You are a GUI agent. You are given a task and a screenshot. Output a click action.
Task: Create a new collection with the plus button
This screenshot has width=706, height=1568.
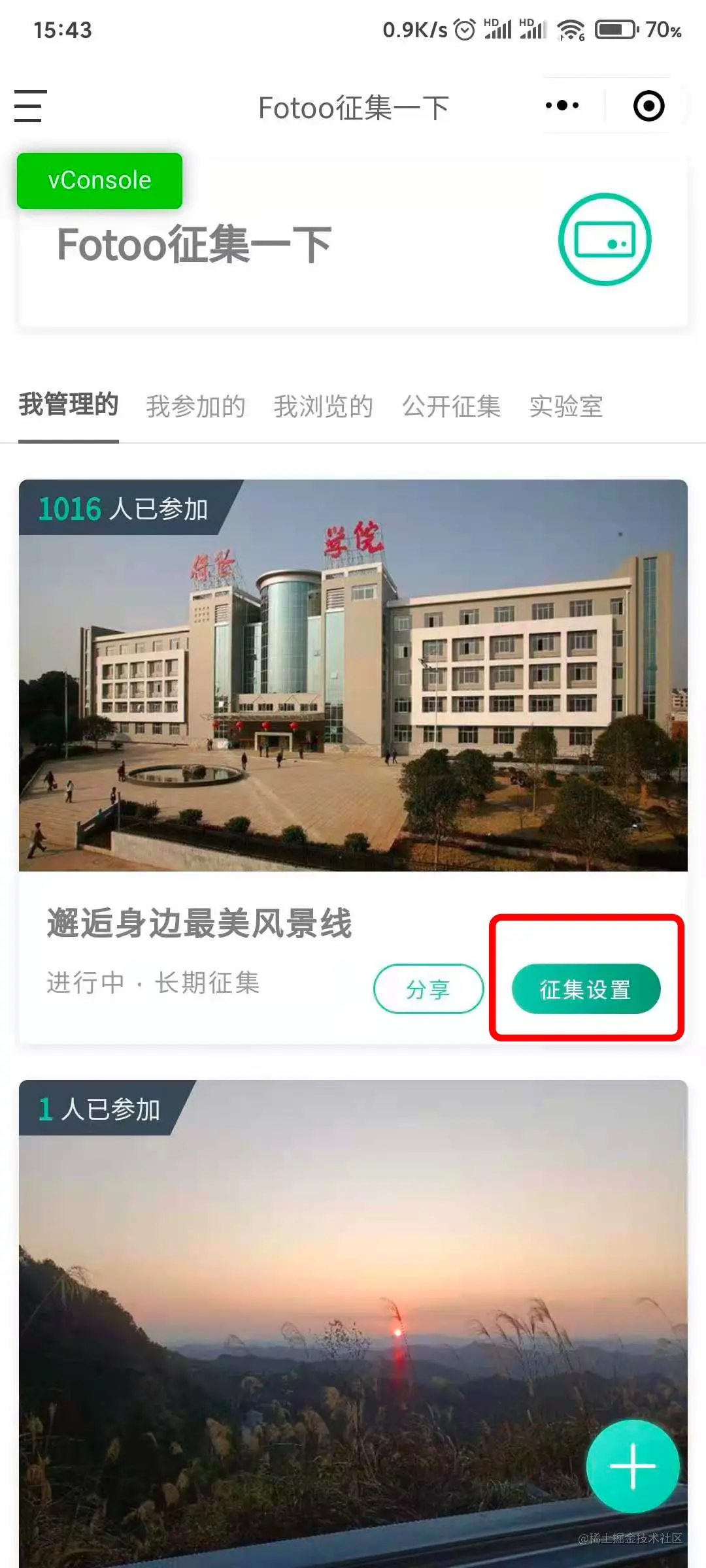pyautogui.click(x=632, y=1466)
